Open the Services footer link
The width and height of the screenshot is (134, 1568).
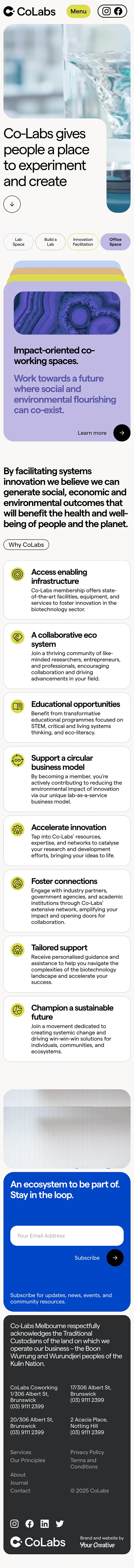pos(21,1452)
